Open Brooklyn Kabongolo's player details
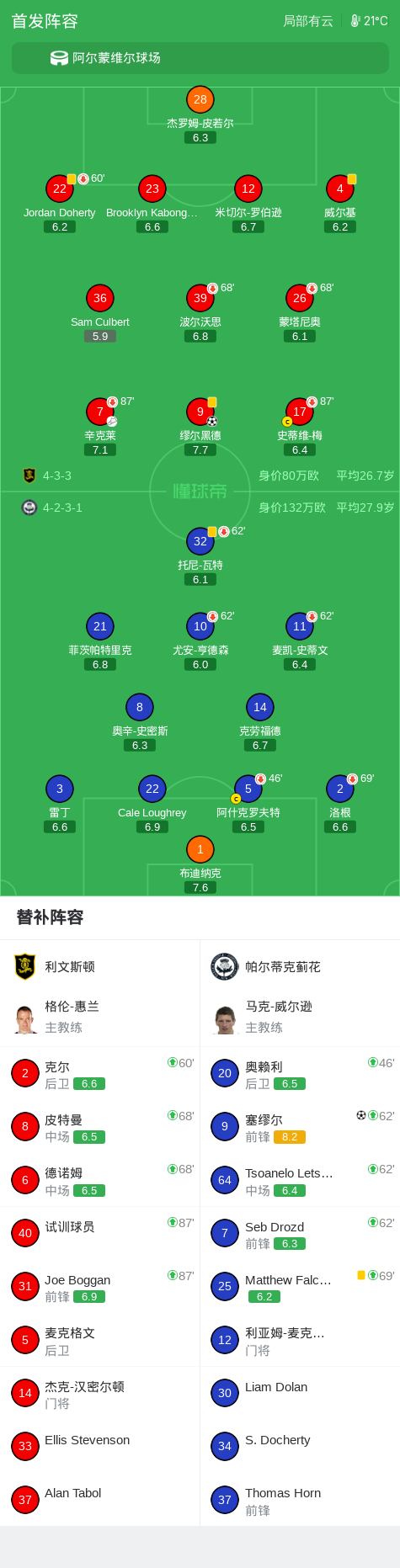Viewport: 400px width, 1568px height. 152,204
